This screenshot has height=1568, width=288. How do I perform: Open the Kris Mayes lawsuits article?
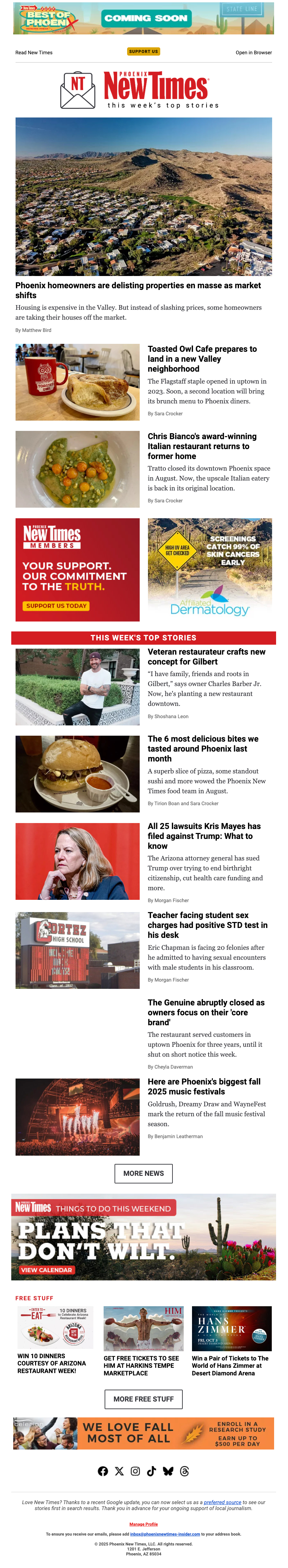(204, 835)
